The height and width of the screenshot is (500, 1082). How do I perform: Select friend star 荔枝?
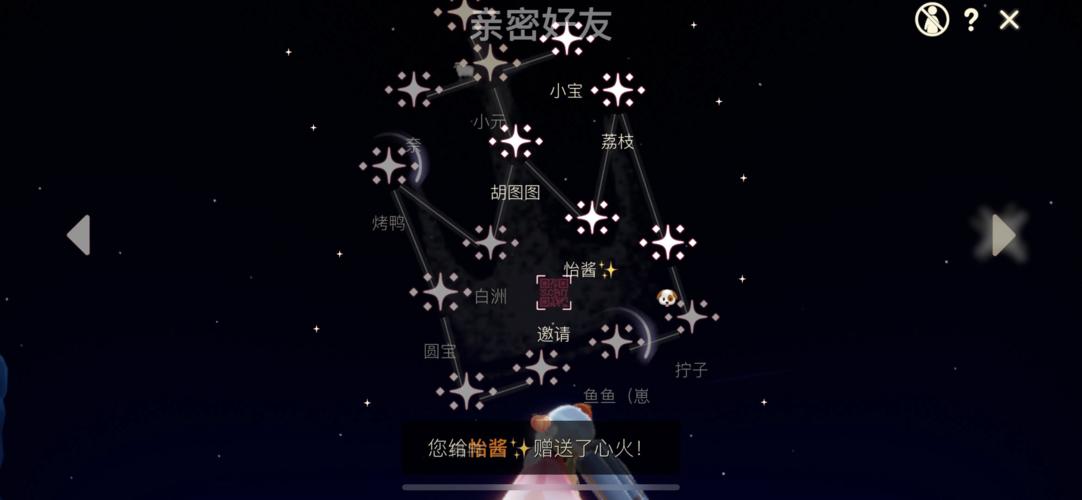click(618, 90)
